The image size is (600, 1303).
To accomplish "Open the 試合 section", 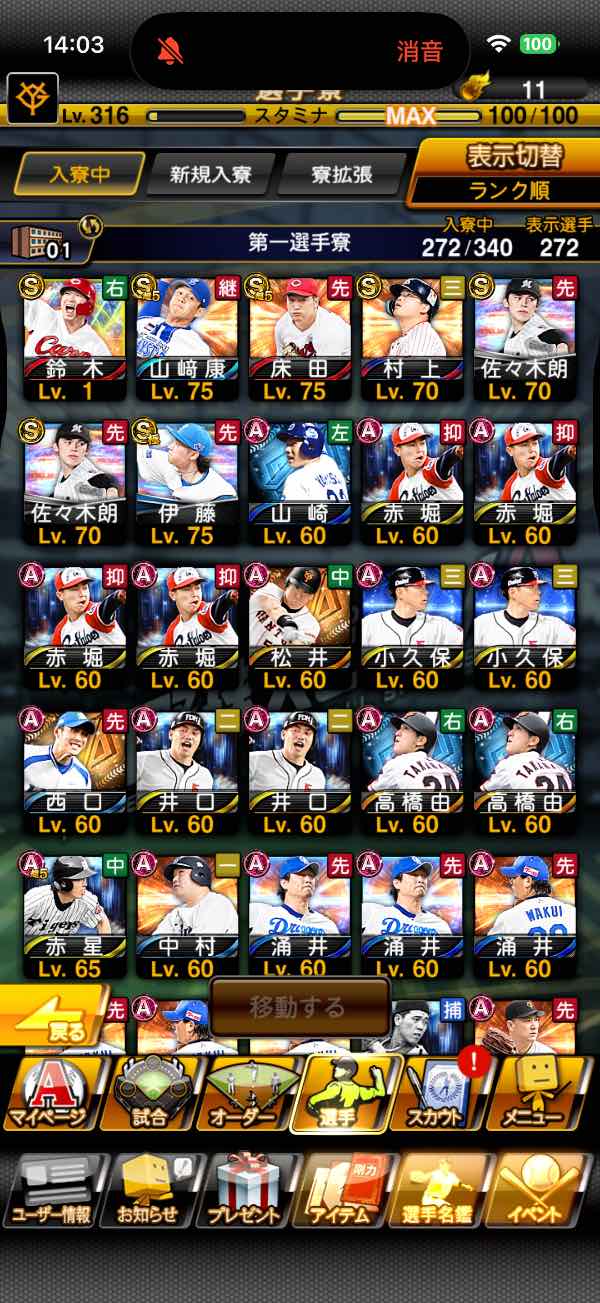I will pyautogui.click(x=153, y=1095).
